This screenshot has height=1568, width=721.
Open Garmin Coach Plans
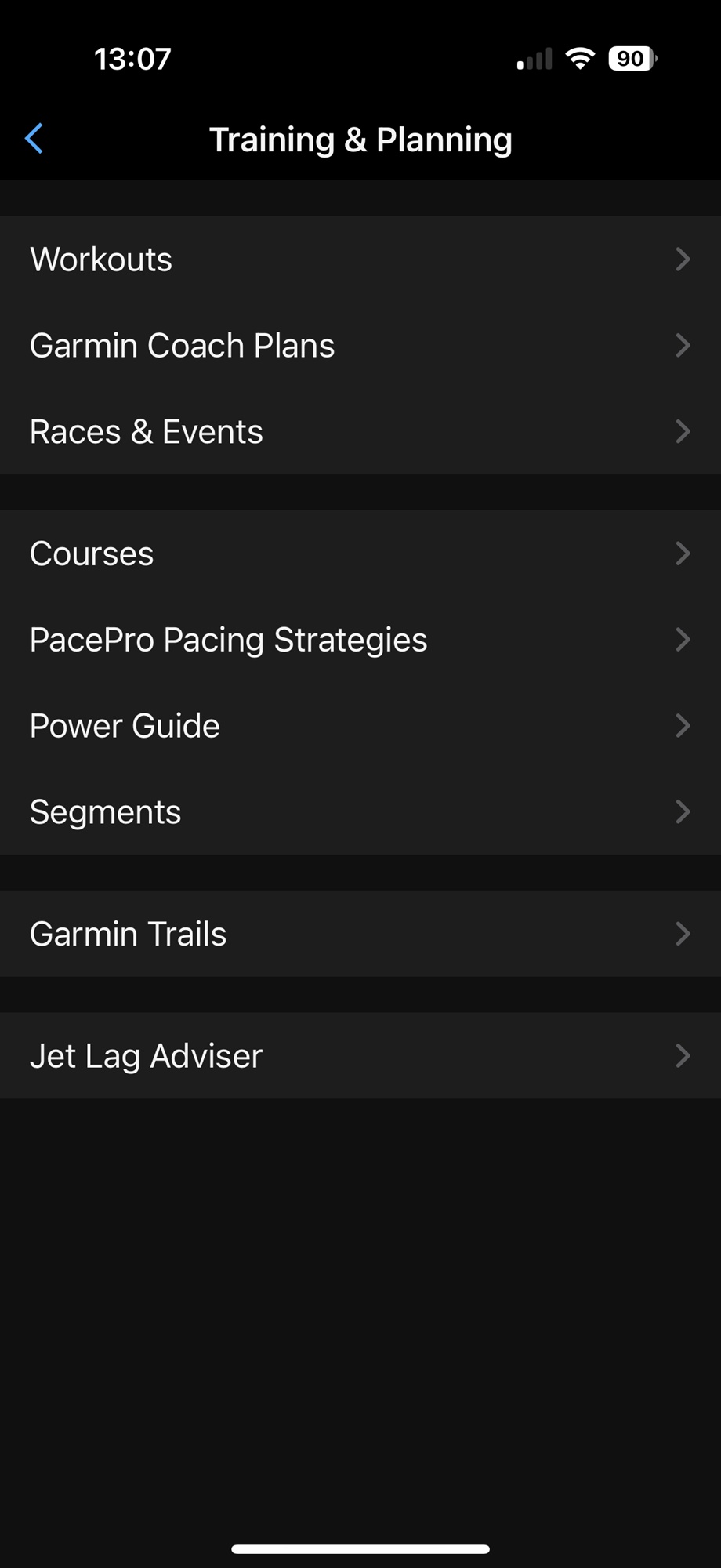pos(360,346)
